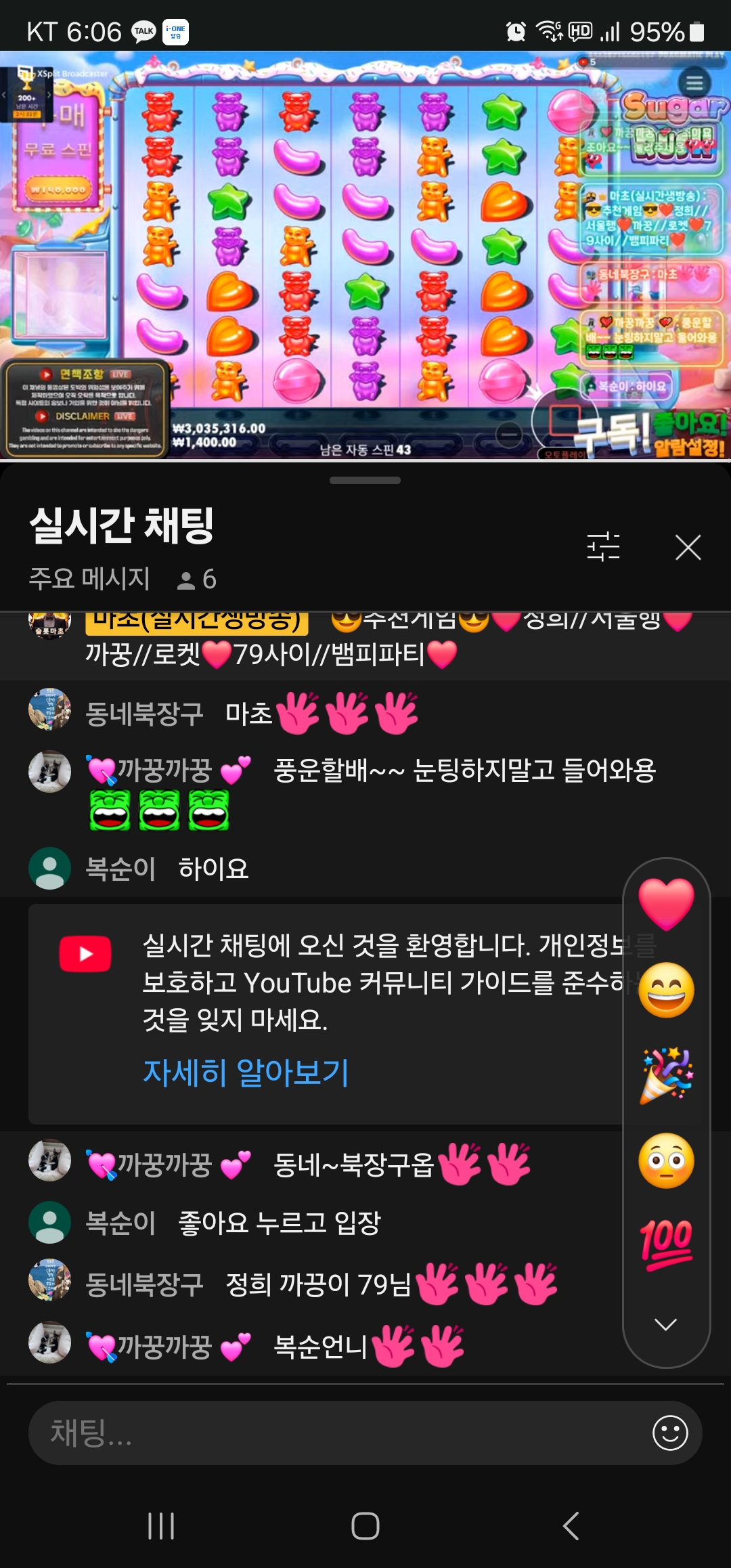Send the flushed face reaction

coord(666,1160)
